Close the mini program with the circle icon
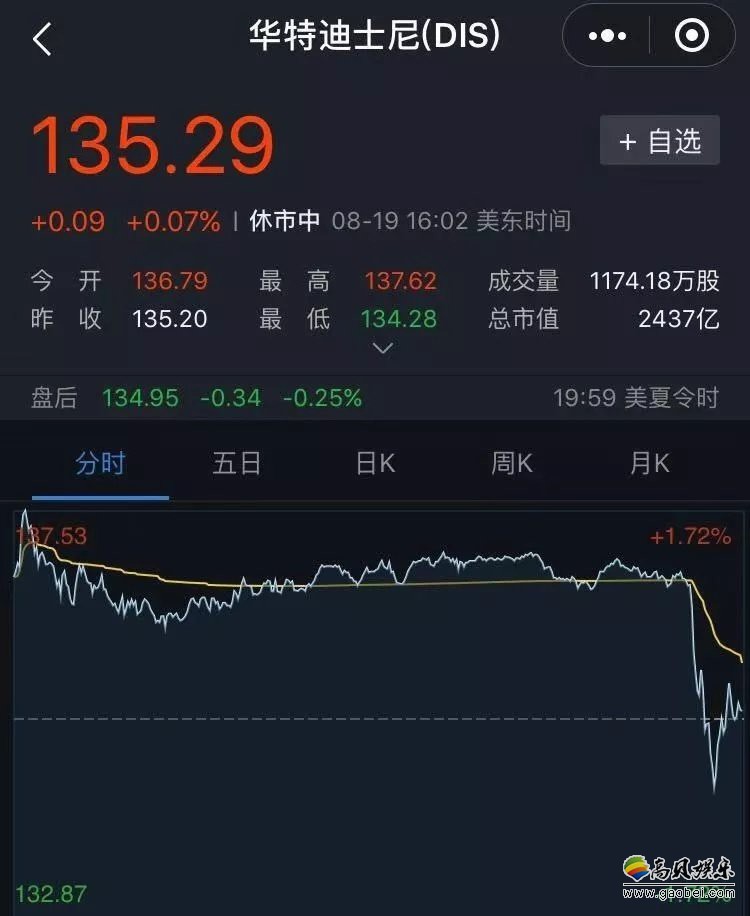 [x=692, y=37]
